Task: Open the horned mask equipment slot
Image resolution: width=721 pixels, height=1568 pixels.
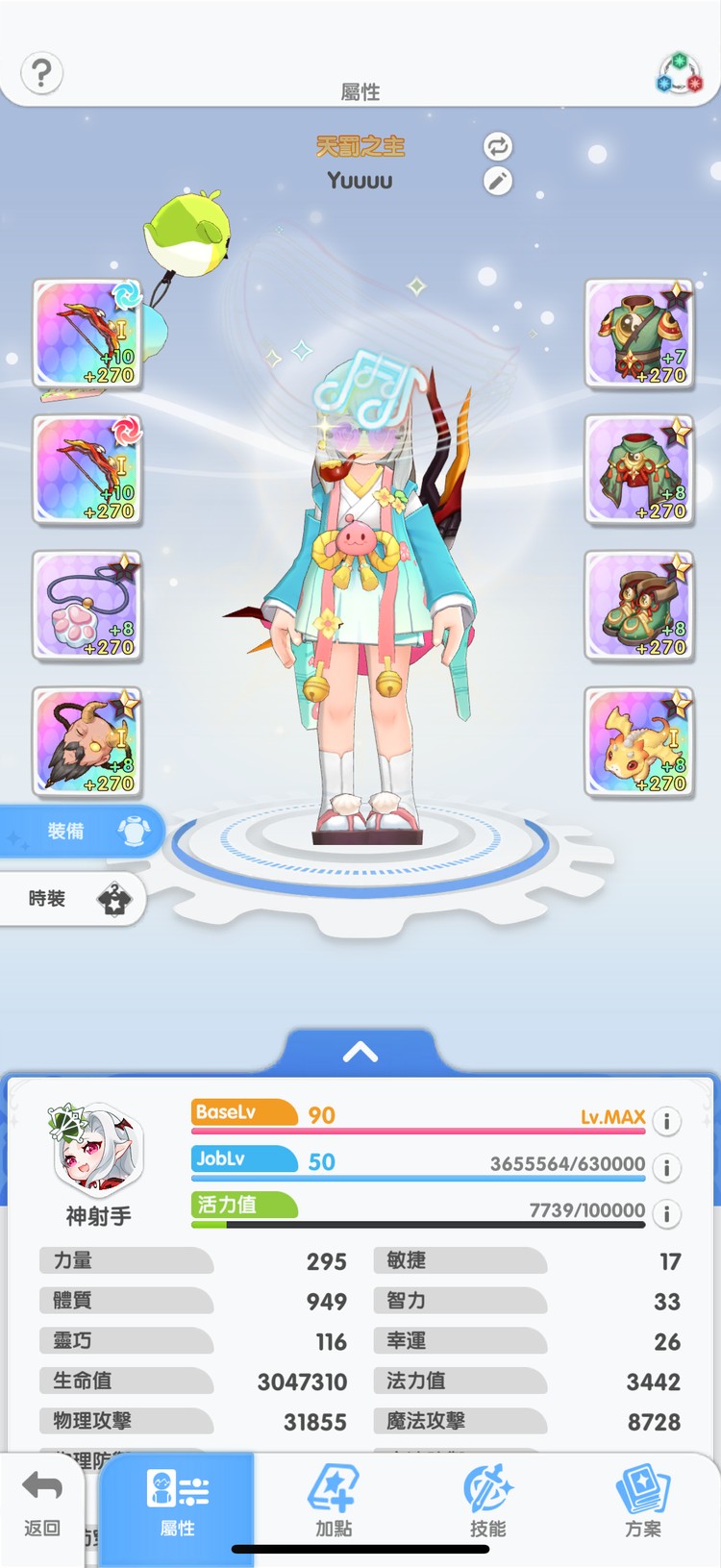Action: (x=87, y=741)
